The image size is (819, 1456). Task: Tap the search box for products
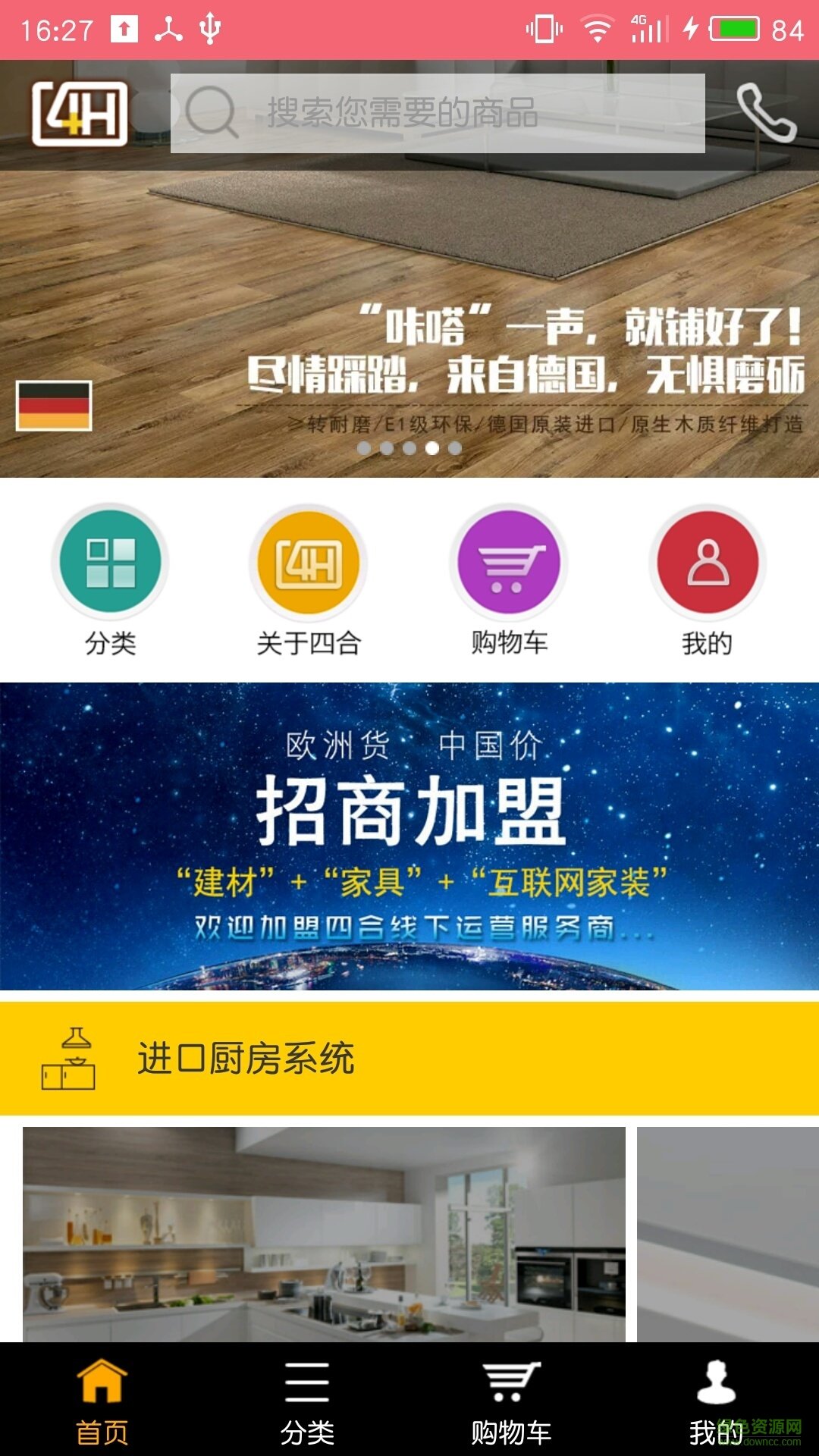[x=438, y=114]
